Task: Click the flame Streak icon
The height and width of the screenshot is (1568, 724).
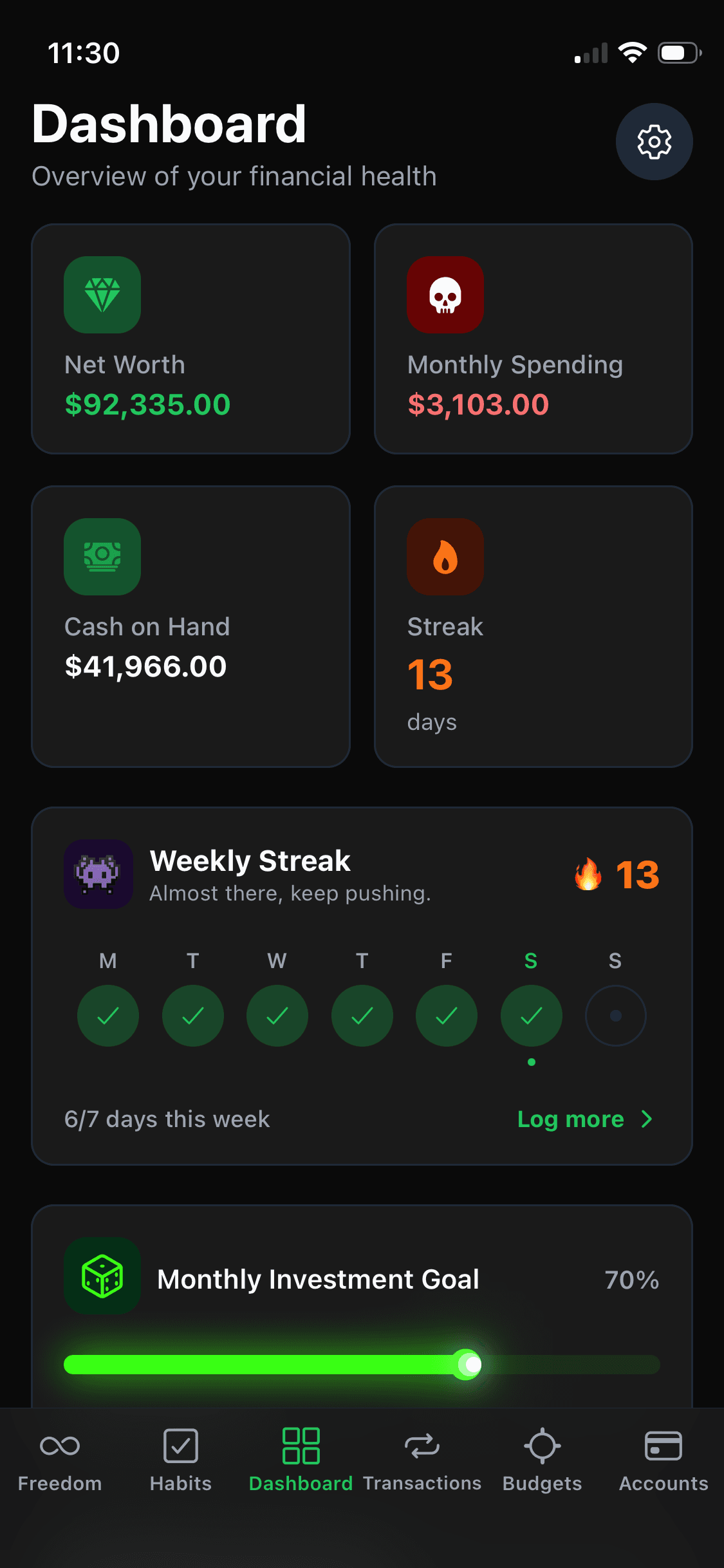Action: click(445, 556)
